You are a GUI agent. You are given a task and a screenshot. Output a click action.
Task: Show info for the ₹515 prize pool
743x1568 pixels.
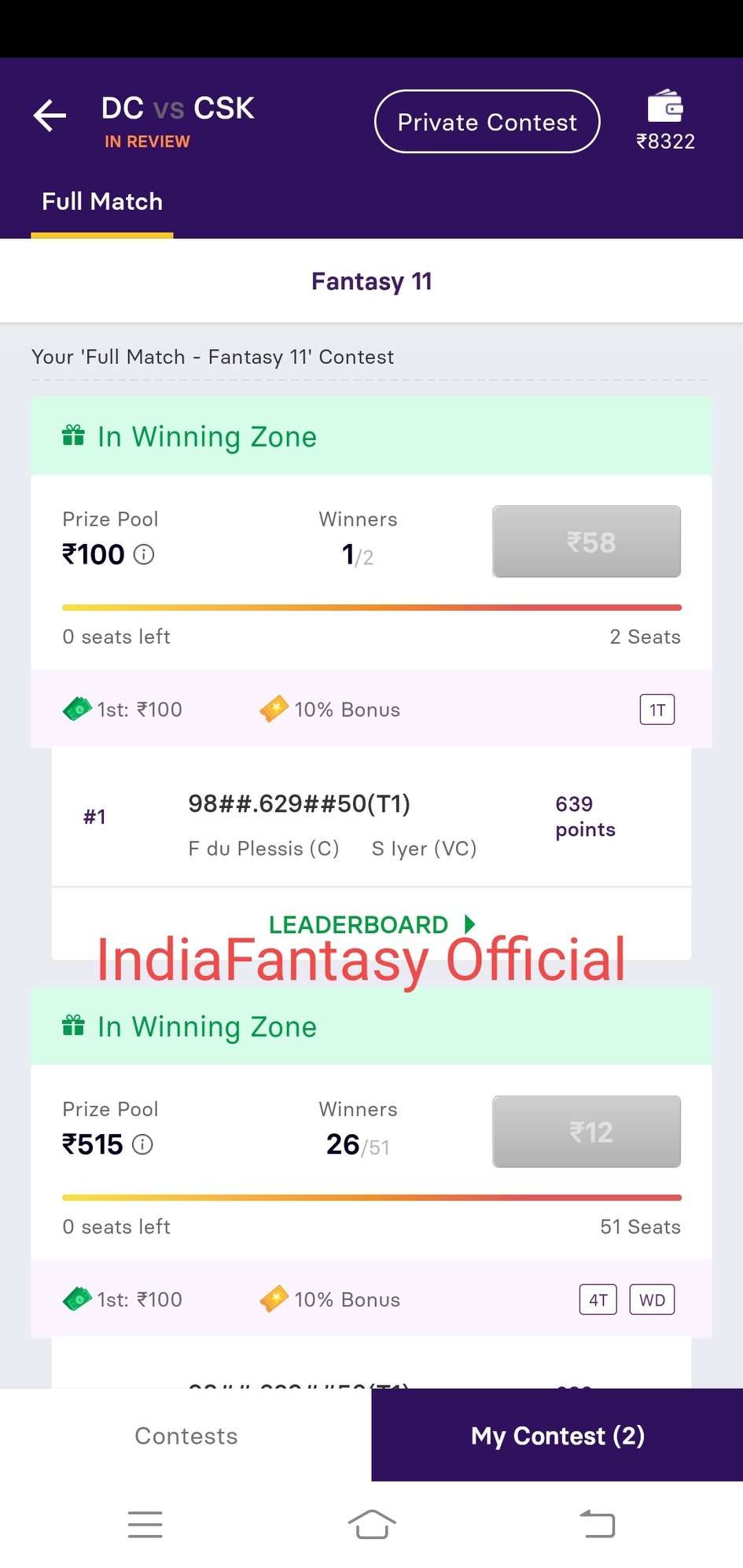(x=142, y=1144)
